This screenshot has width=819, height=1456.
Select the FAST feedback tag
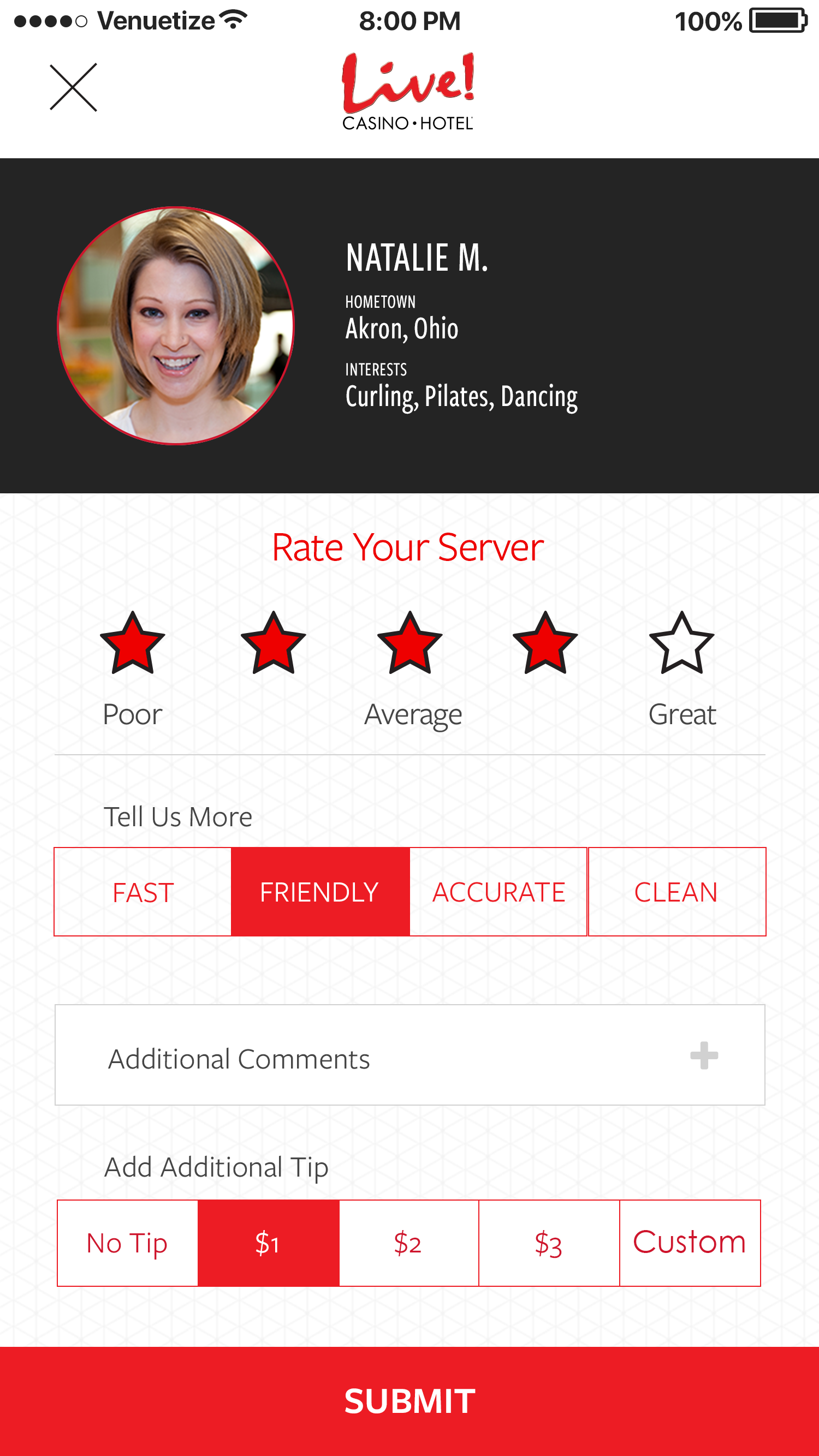[x=143, y=892]
